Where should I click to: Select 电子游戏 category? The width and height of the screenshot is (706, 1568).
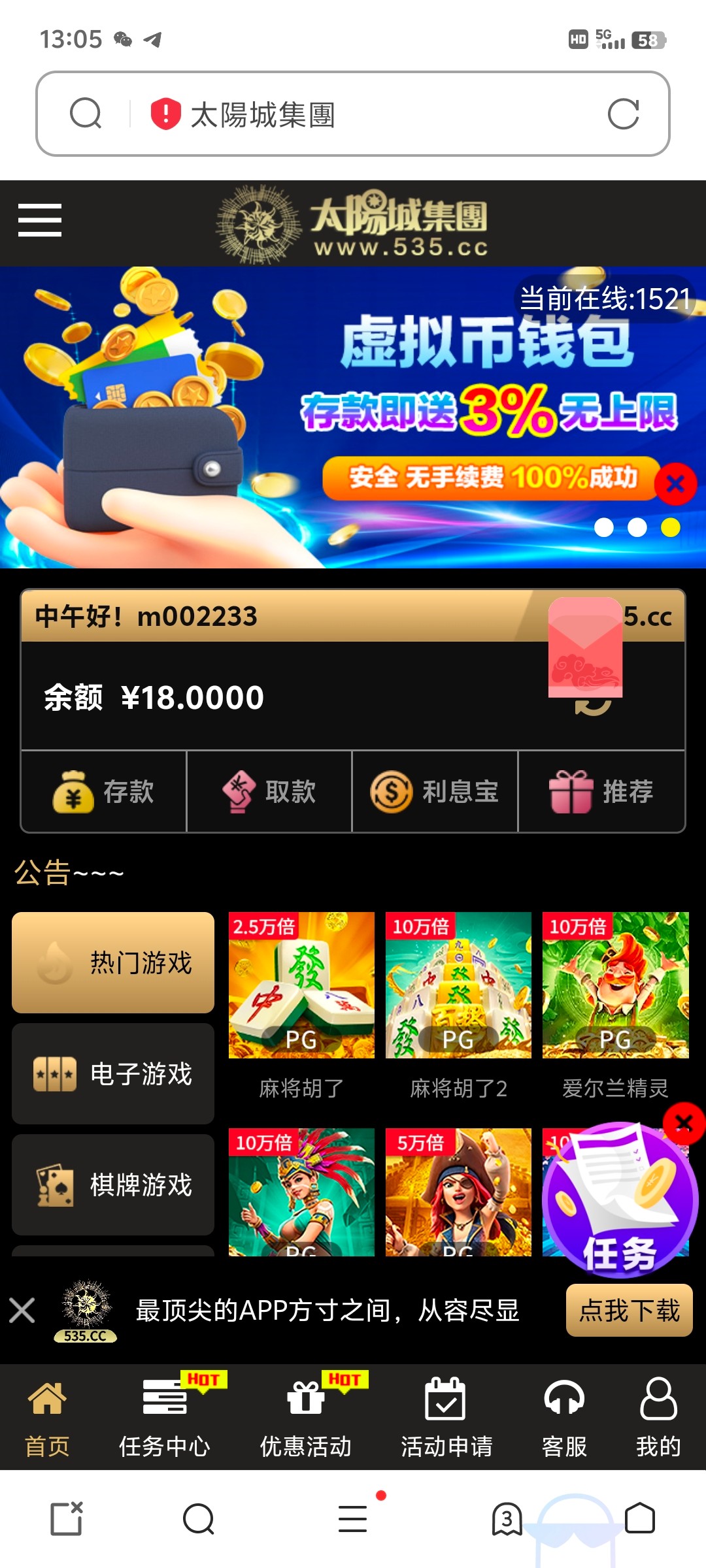[113, 1074]
